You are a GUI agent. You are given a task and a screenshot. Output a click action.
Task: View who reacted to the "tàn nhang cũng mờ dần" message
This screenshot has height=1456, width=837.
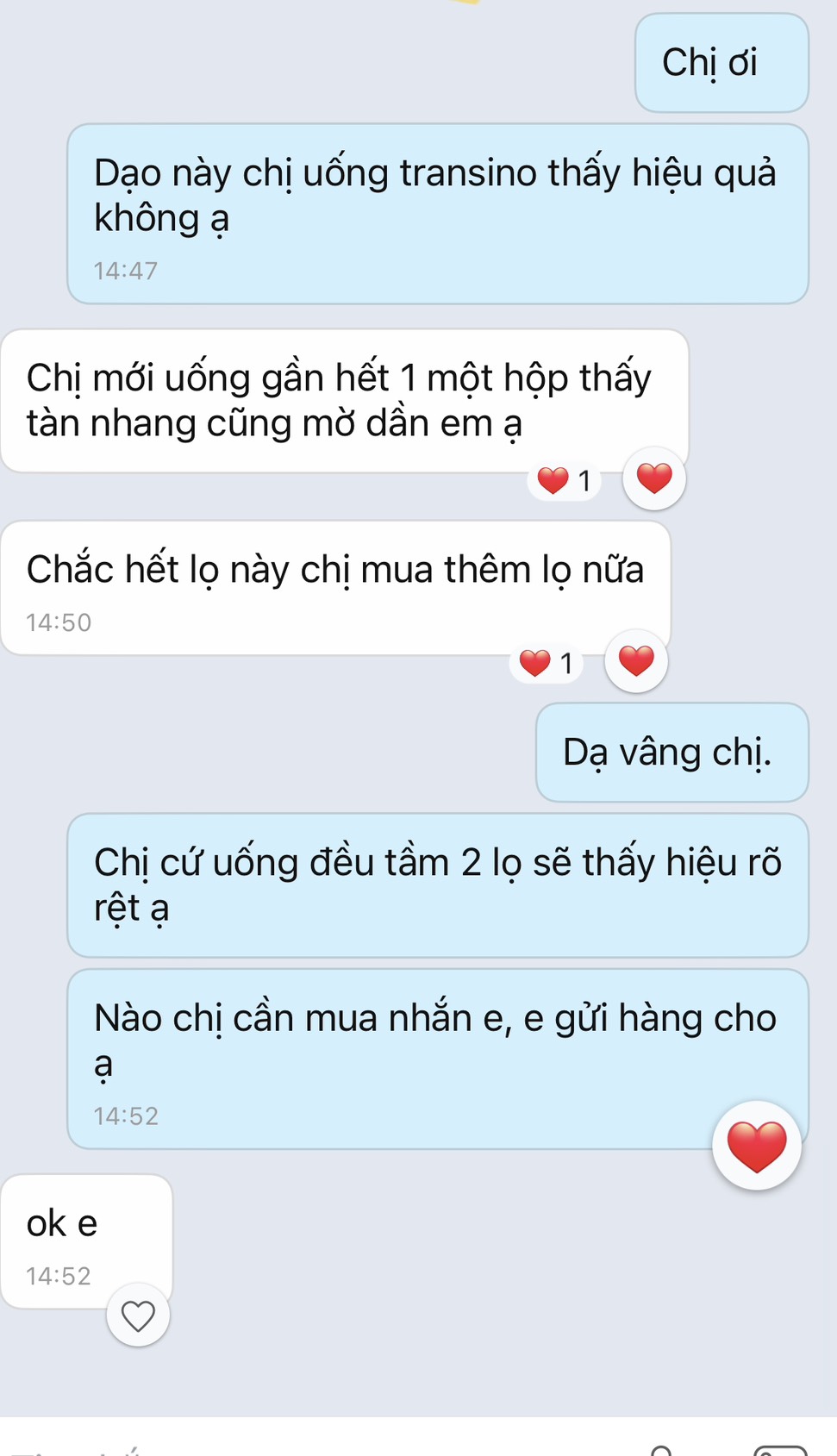pyautogui.click(x=565, y=480)
